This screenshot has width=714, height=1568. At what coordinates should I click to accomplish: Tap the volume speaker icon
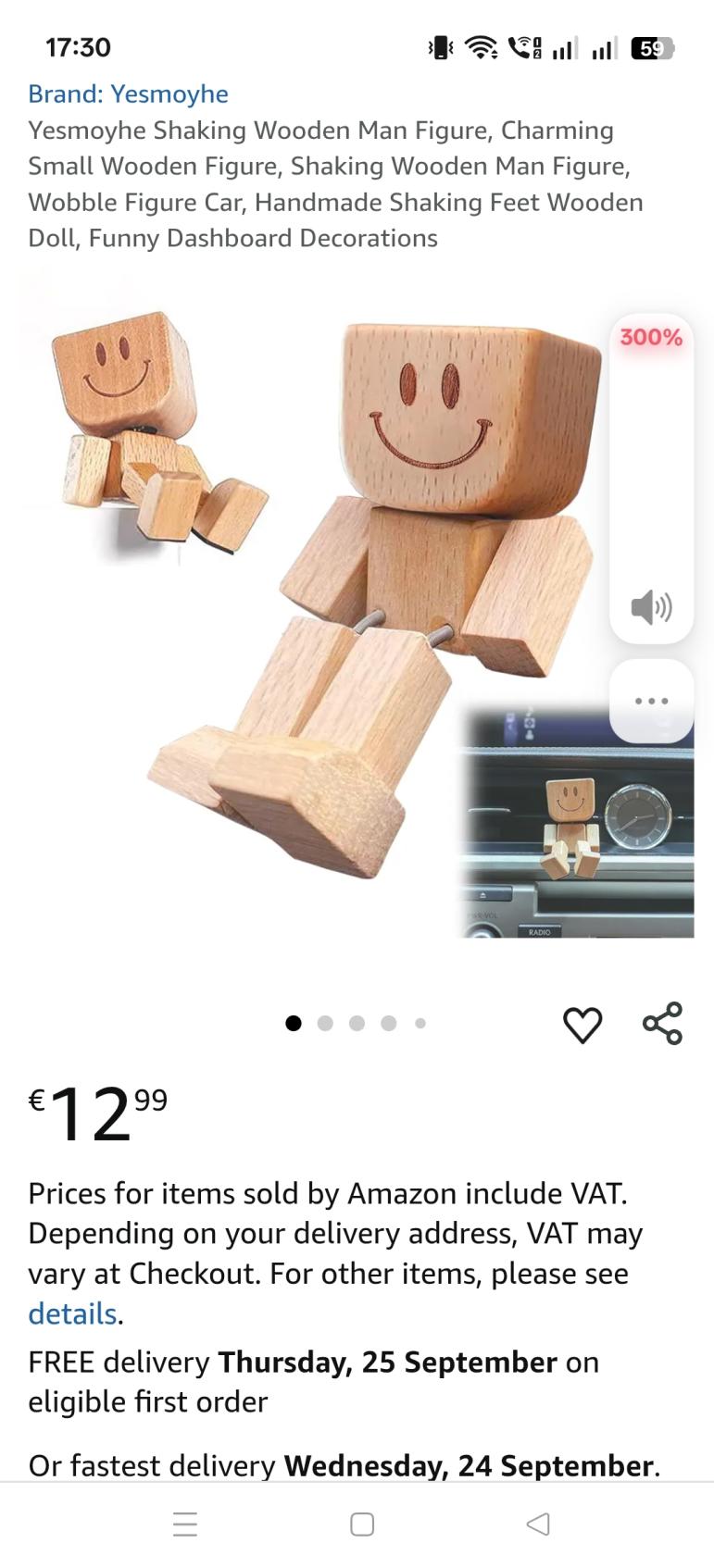651,607
